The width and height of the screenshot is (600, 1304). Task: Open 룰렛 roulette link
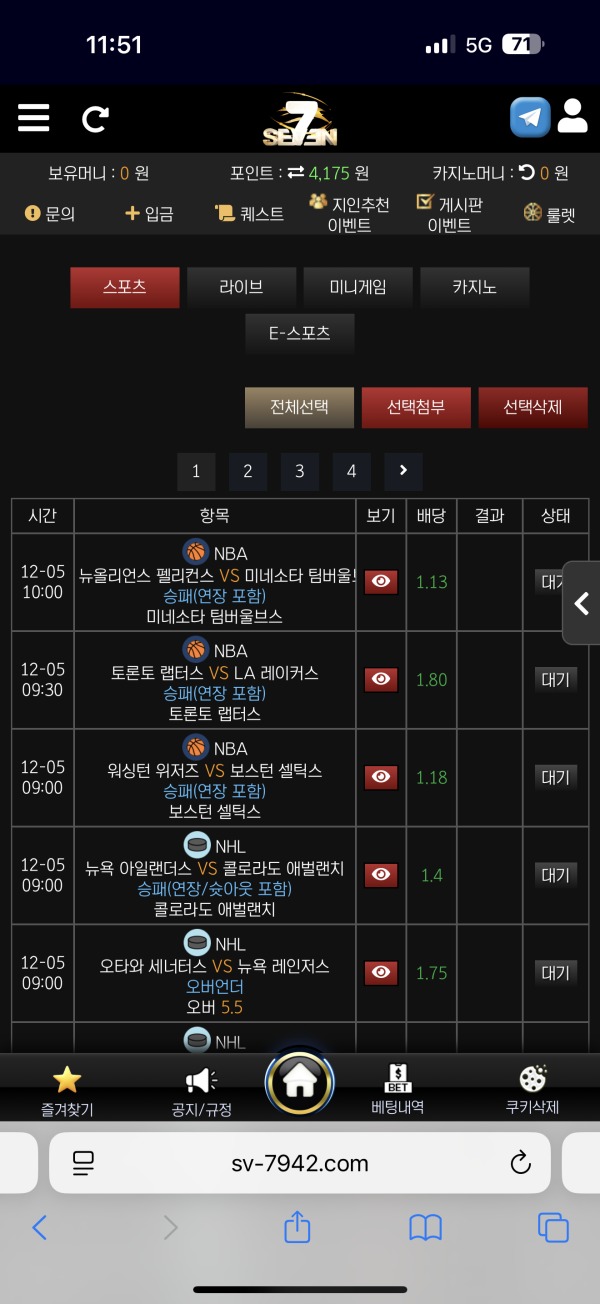(x=549, y=213)
